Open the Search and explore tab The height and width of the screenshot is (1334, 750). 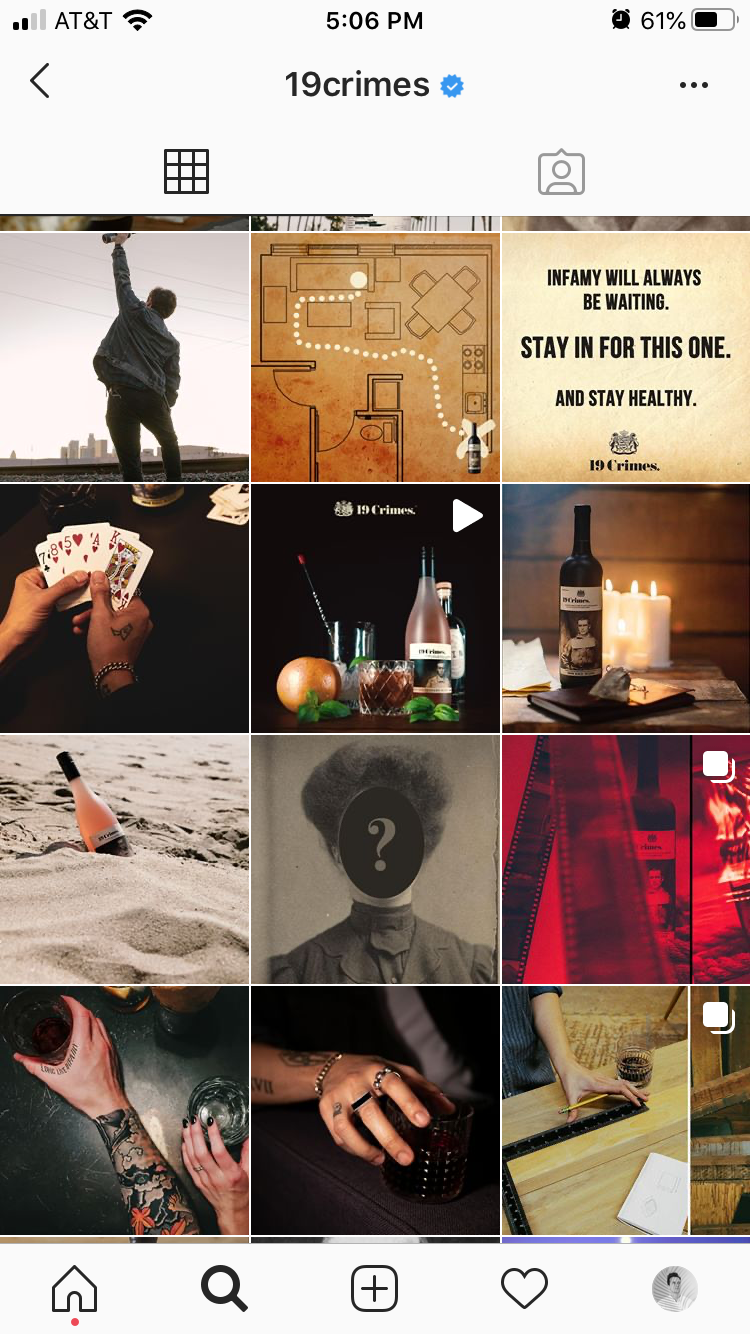click(x=224, y=1289)
